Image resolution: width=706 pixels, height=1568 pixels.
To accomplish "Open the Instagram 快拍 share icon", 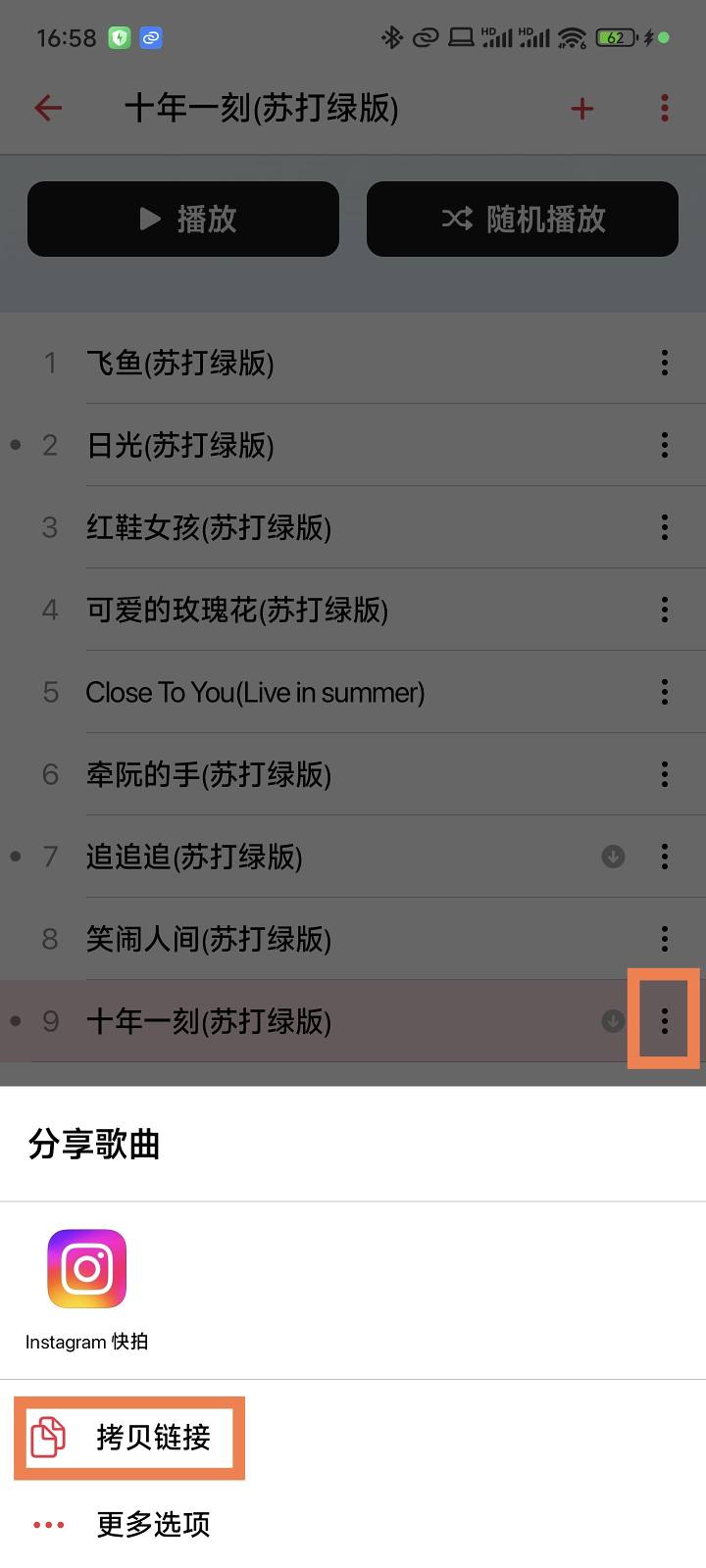I will (x=86, y=1267).
